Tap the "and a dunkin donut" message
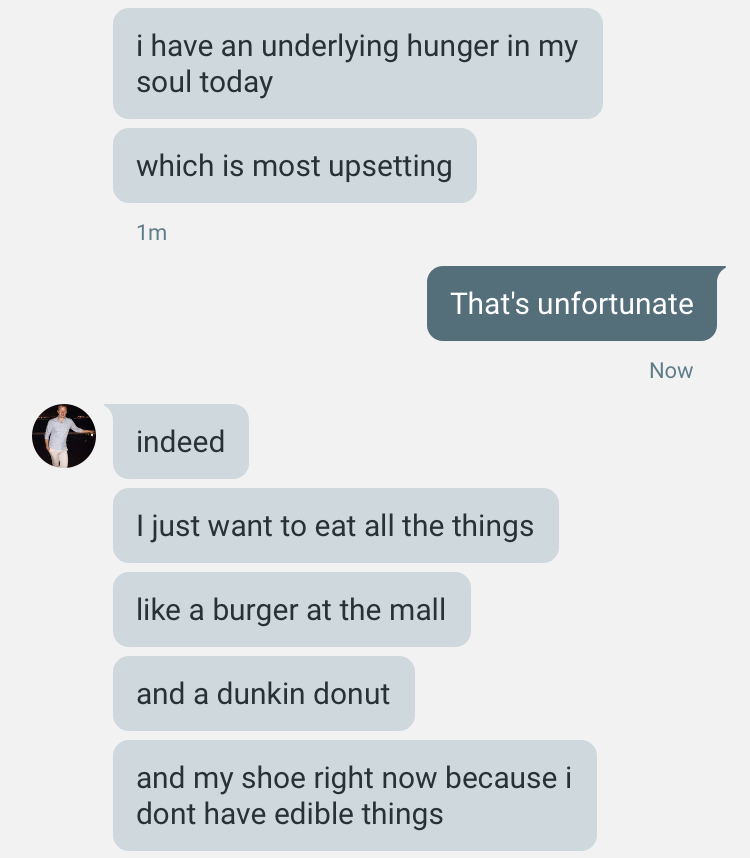The height and width of the screenshot is (858, 750). 264,693
